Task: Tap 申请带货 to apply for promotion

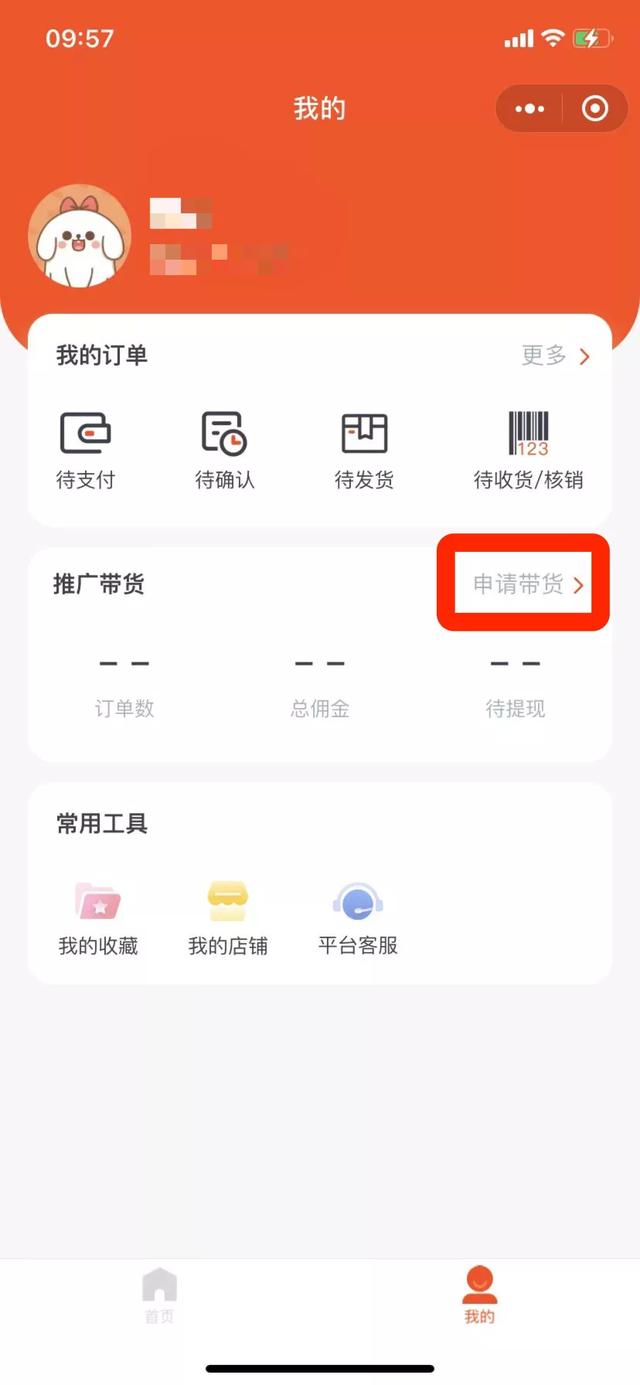Action: tap(527, 585)
